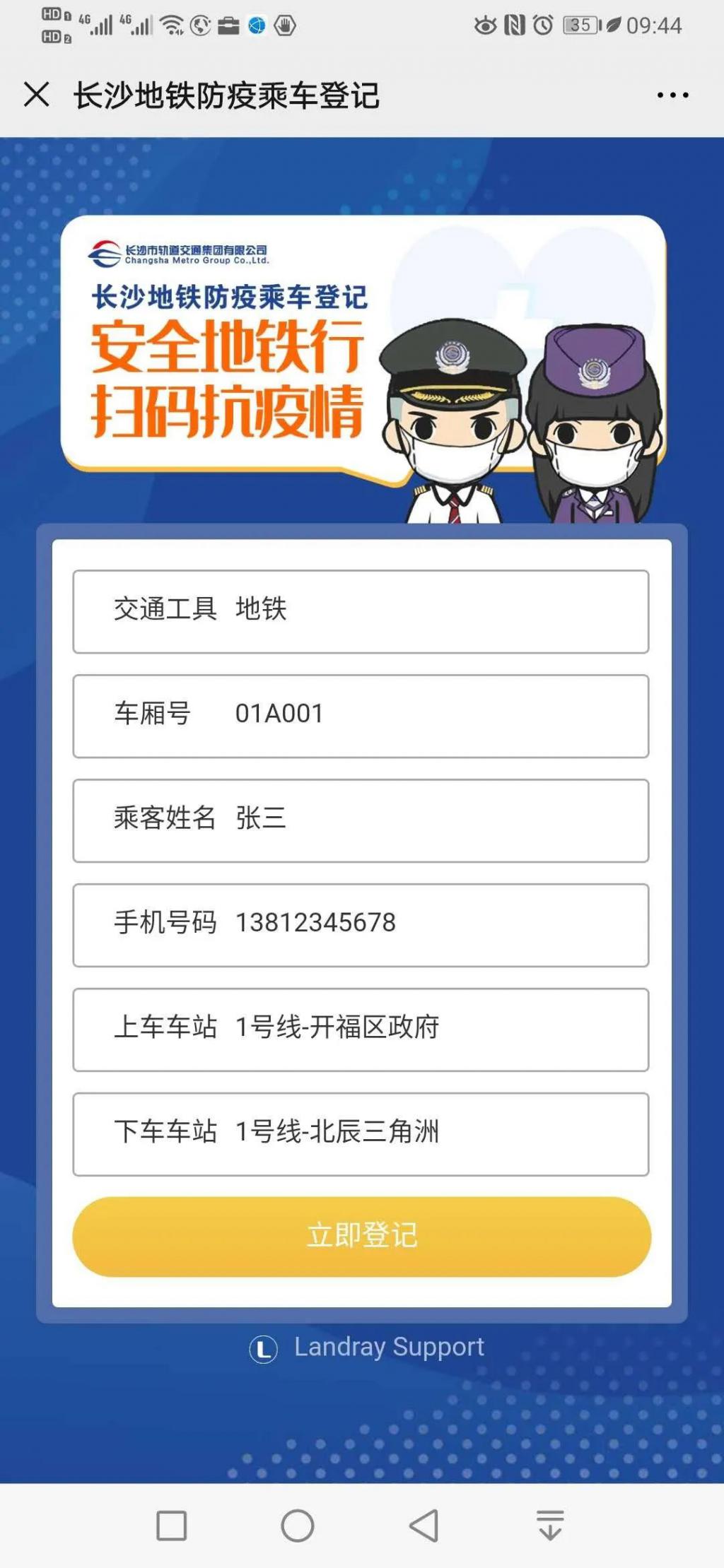Submit with the 立即登记 button

tap(361, 1237)
